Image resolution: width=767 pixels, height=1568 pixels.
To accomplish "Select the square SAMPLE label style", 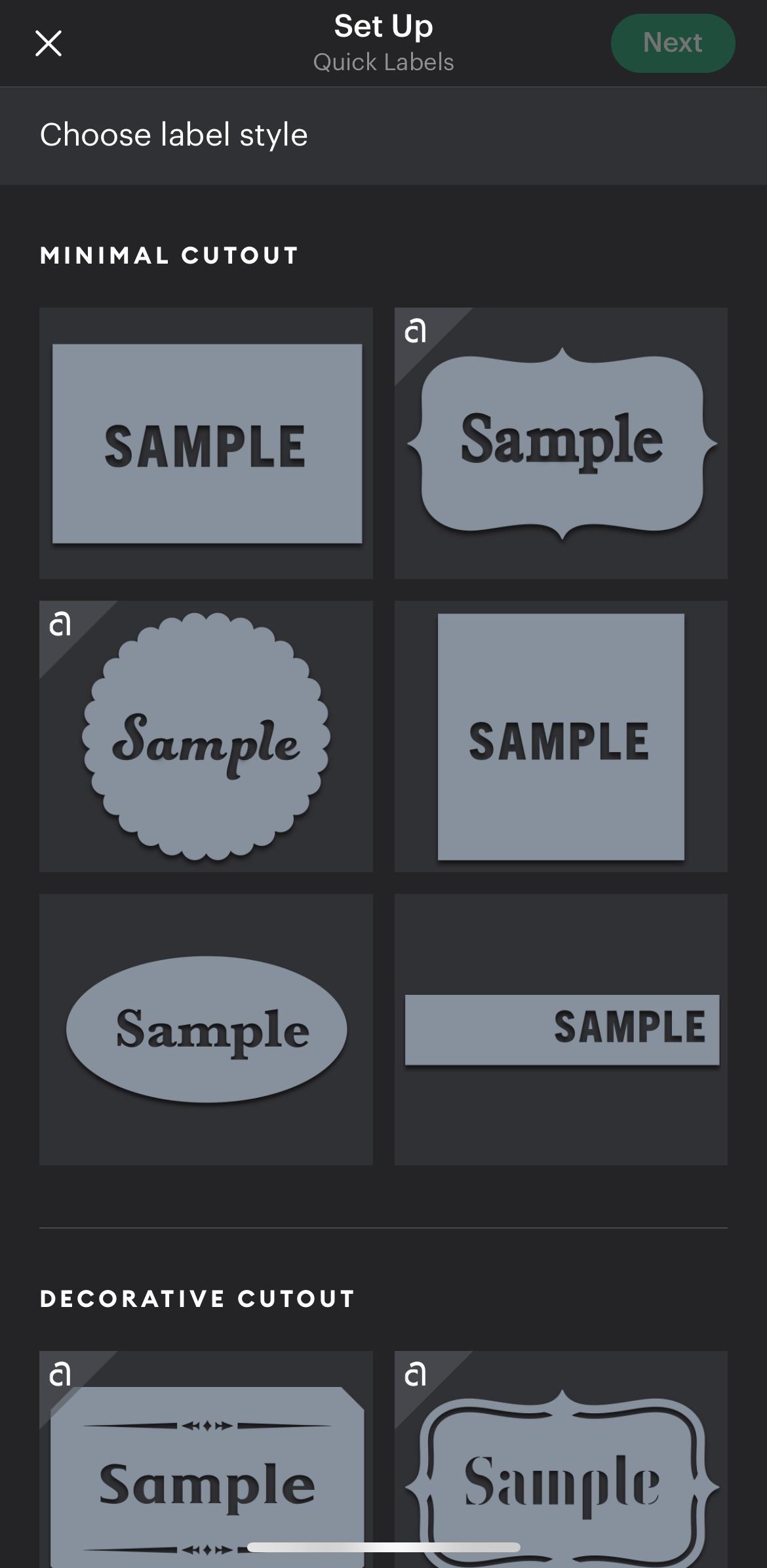I will pyautogui.click(x=561, y=736).
